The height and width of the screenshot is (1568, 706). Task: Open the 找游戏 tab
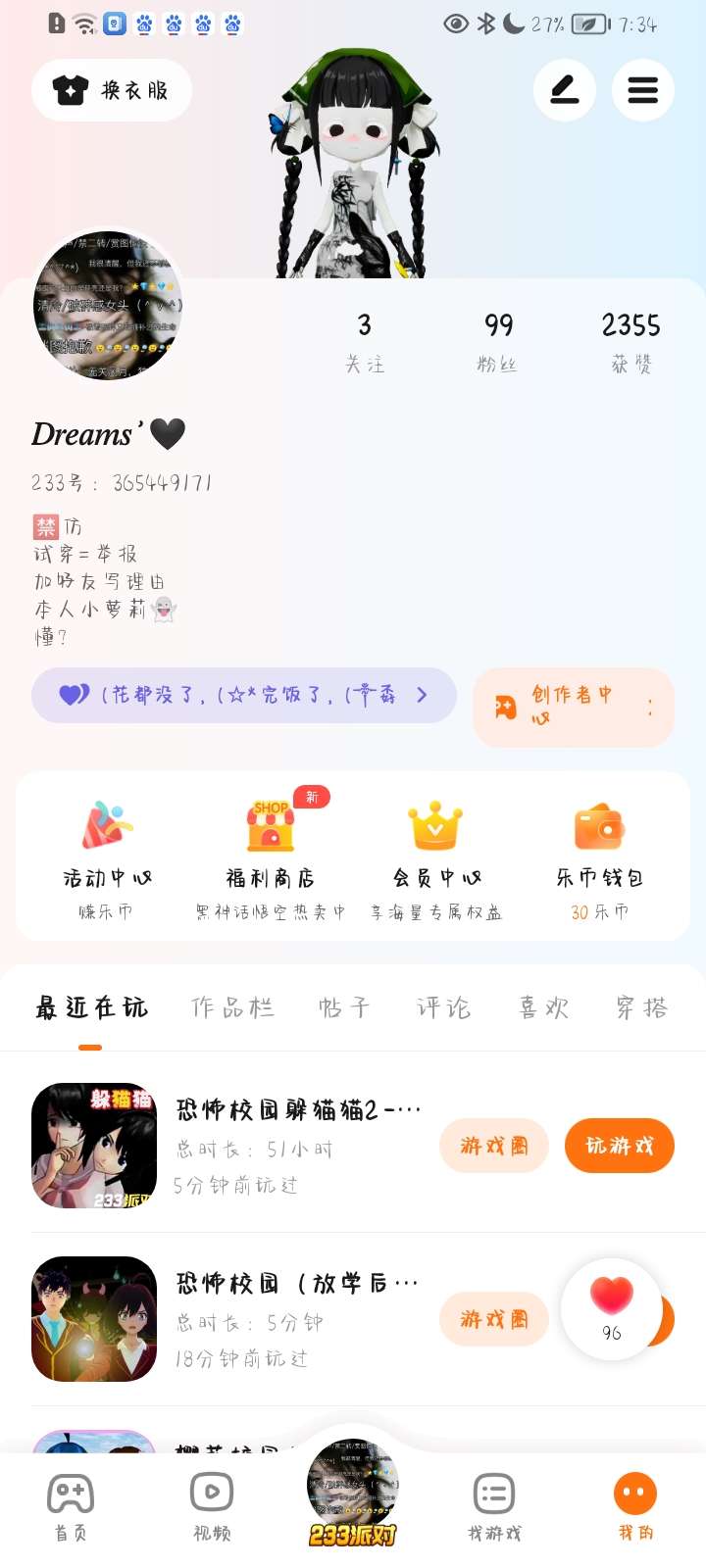pyautogui.click(x=494, y=1507)
